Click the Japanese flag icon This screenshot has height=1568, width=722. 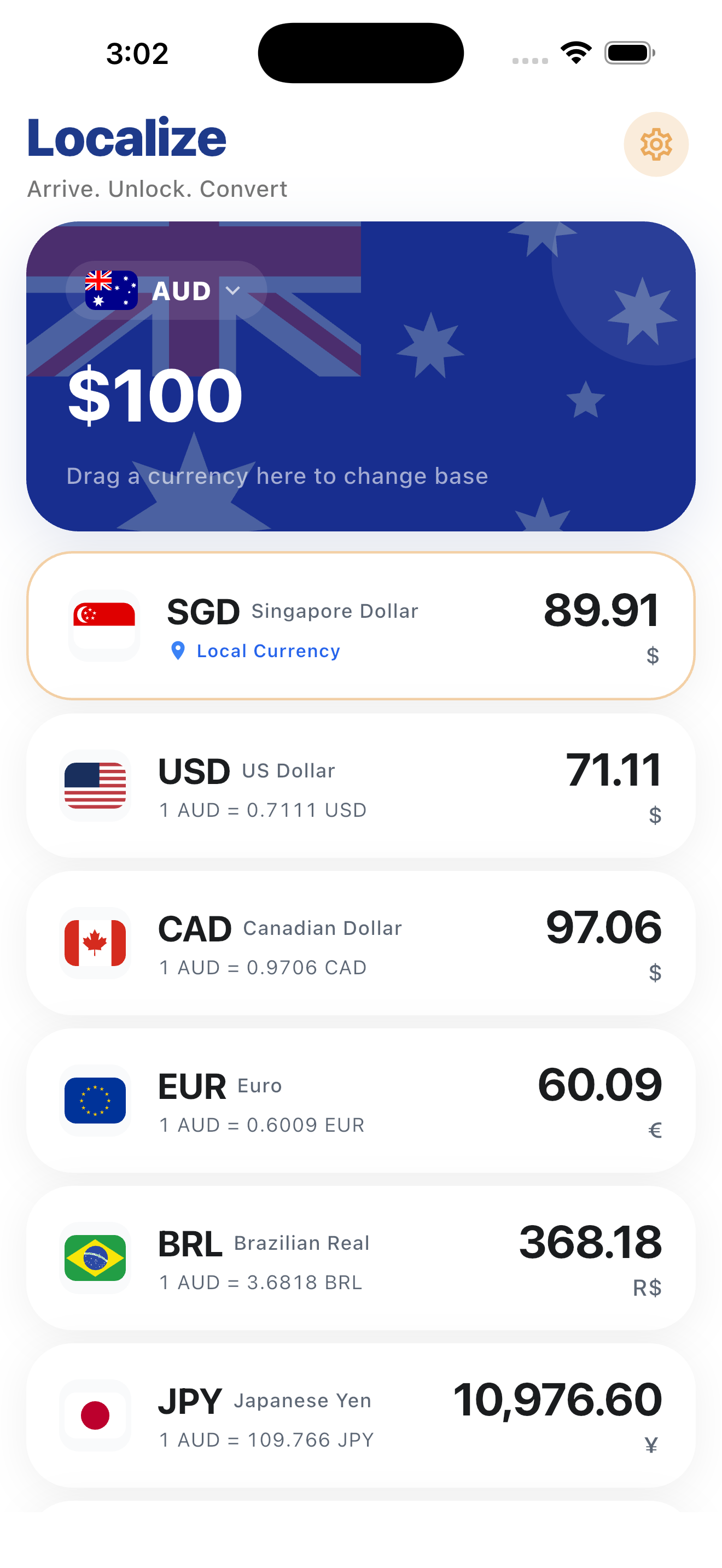pyautogui.click(x=95, y=1417)
